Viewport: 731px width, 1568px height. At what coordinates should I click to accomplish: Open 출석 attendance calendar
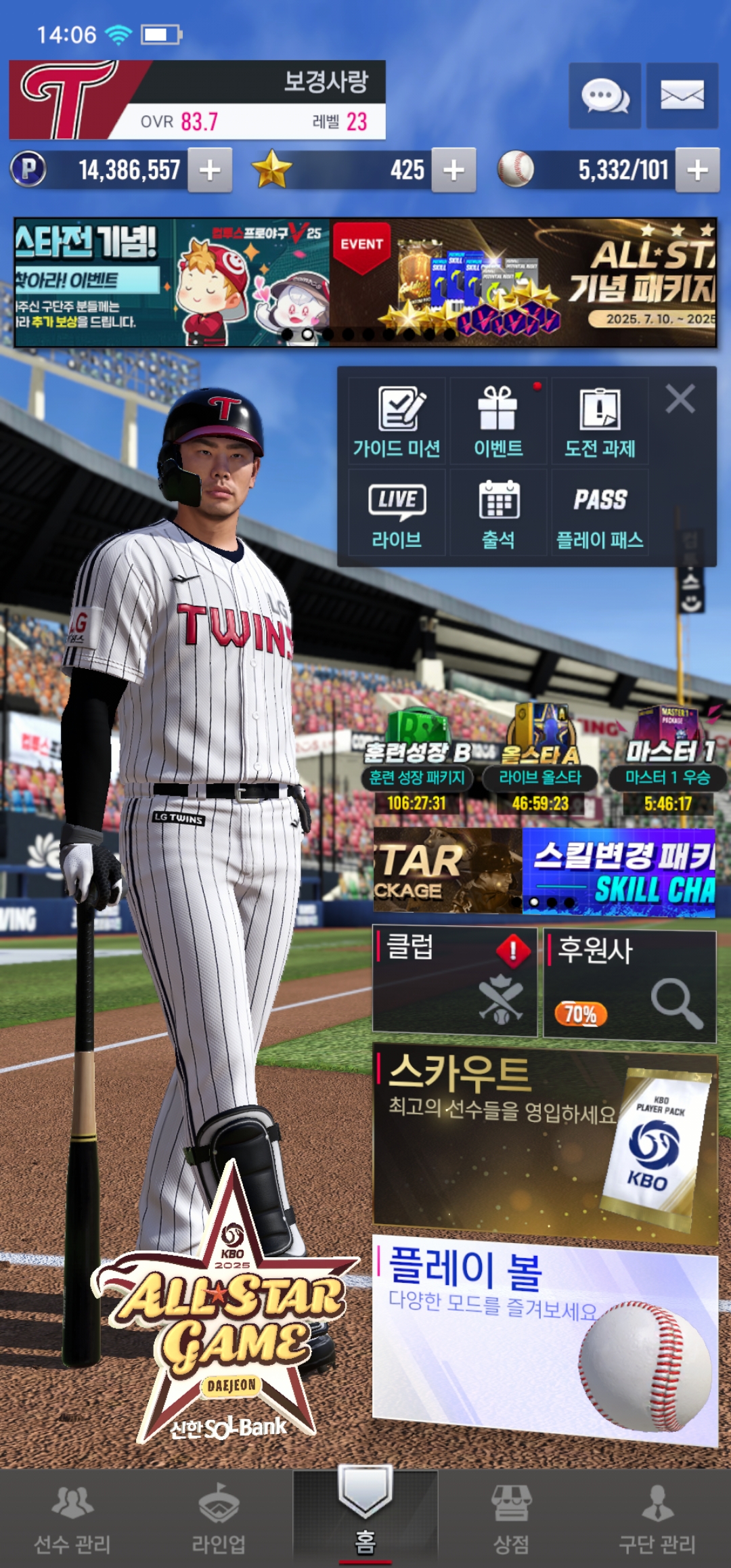pyautogui.click(x=498, y=513)
